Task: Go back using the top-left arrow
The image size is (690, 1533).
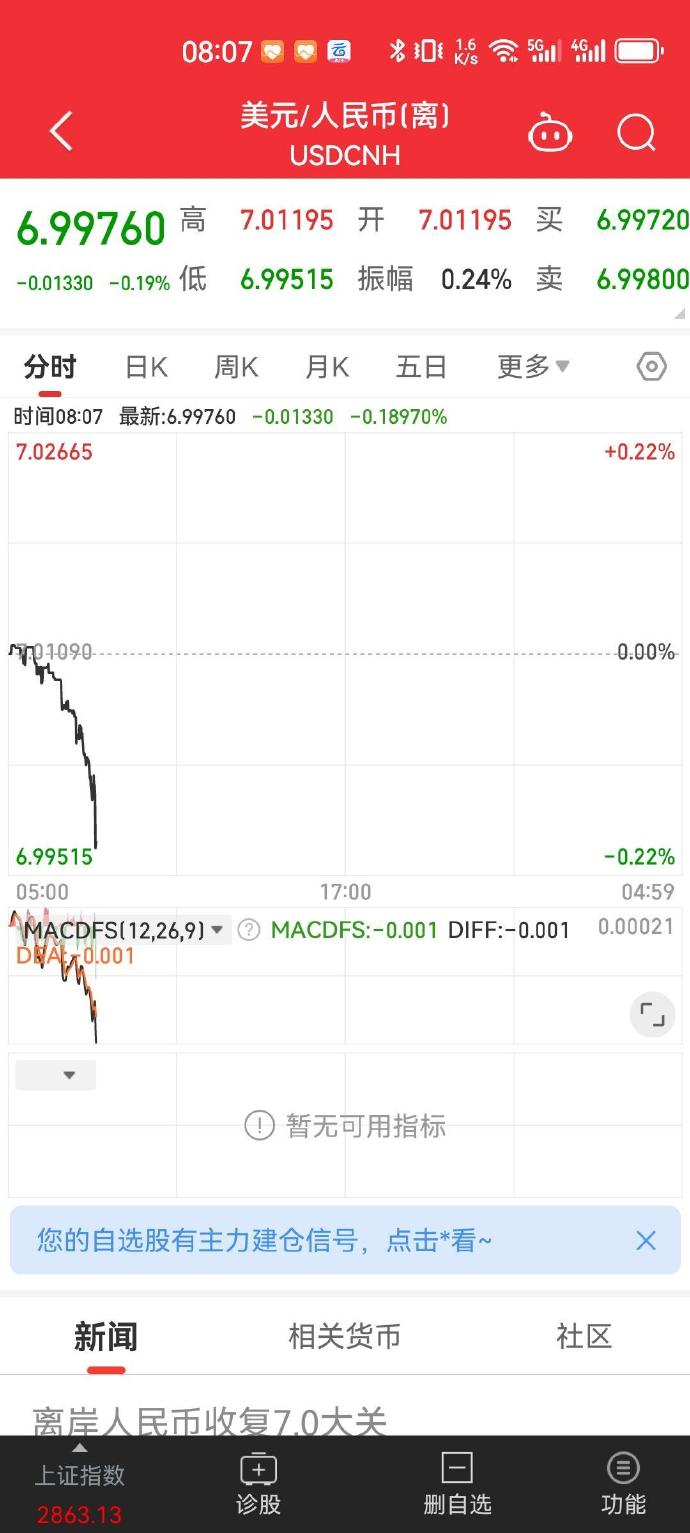Action: click(61, 132)
